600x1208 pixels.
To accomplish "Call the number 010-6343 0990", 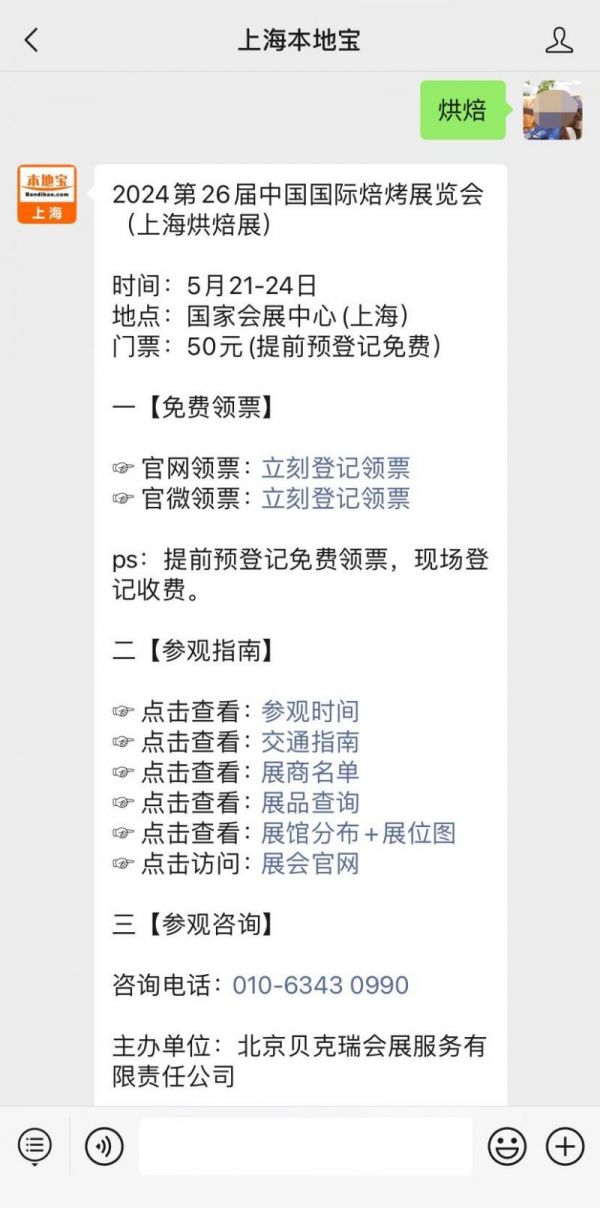I will [321, 985].
